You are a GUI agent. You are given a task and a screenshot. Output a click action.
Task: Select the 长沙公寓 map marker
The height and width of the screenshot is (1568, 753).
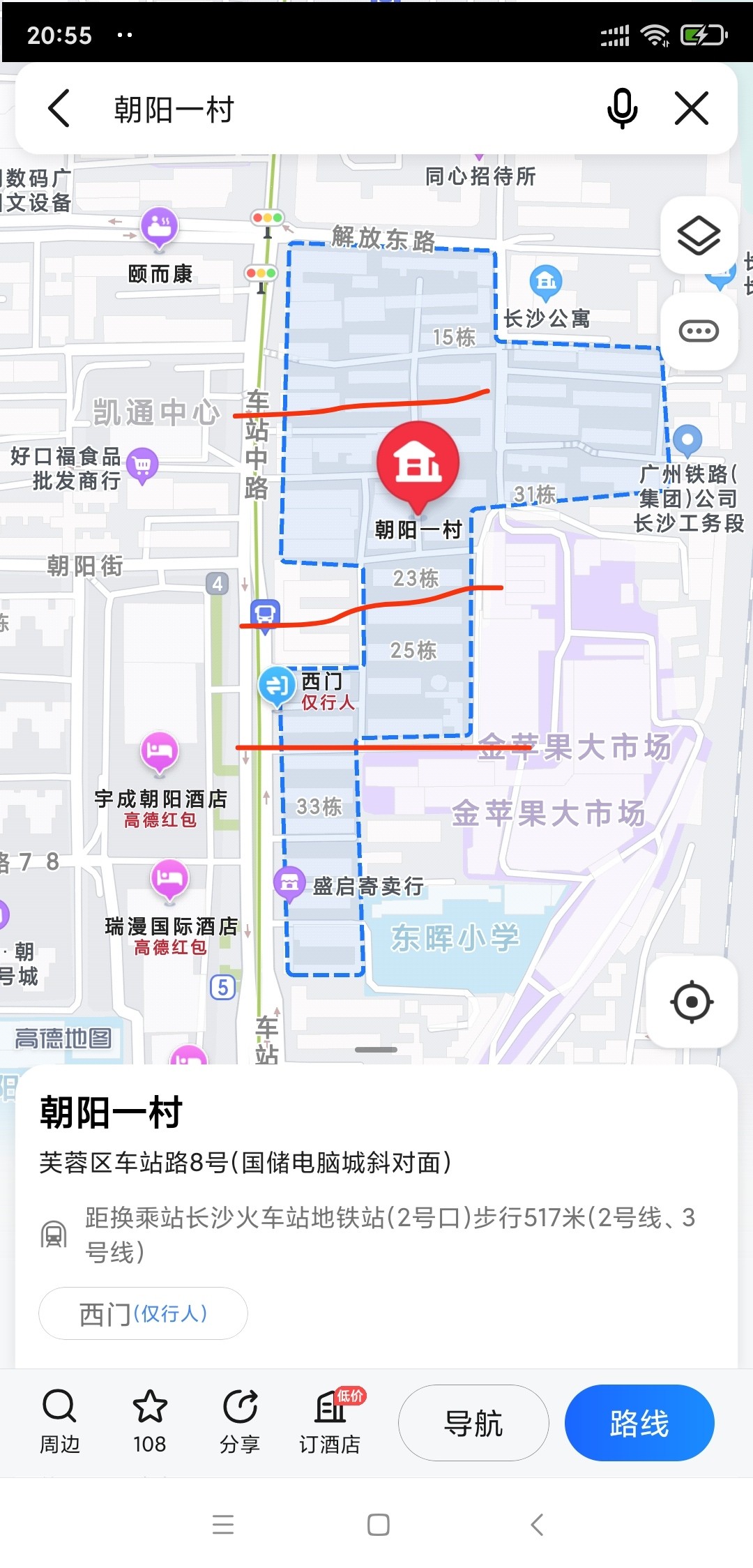click(546, 282)
